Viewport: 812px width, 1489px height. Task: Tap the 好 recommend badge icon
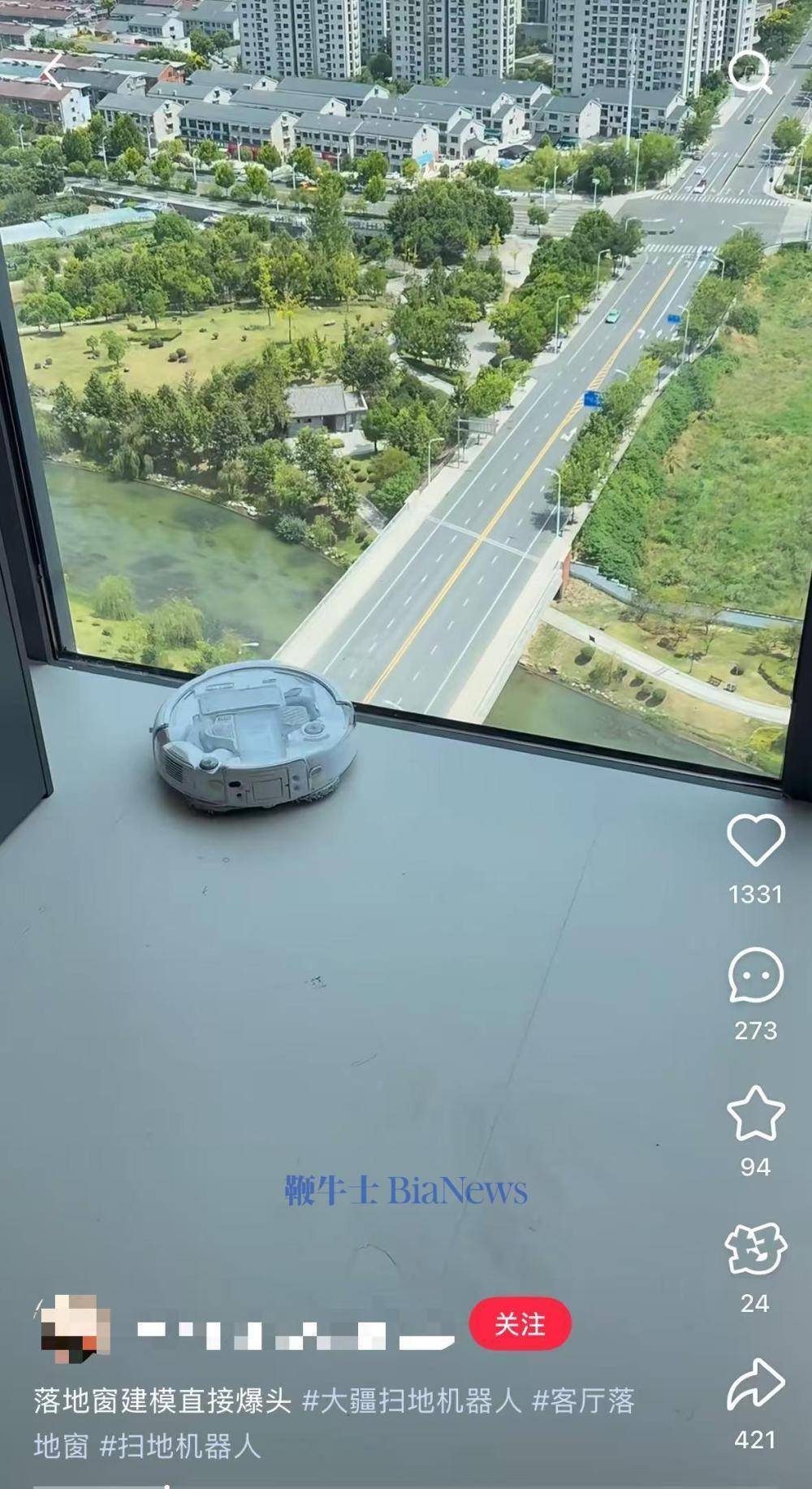pos(755,1249)
